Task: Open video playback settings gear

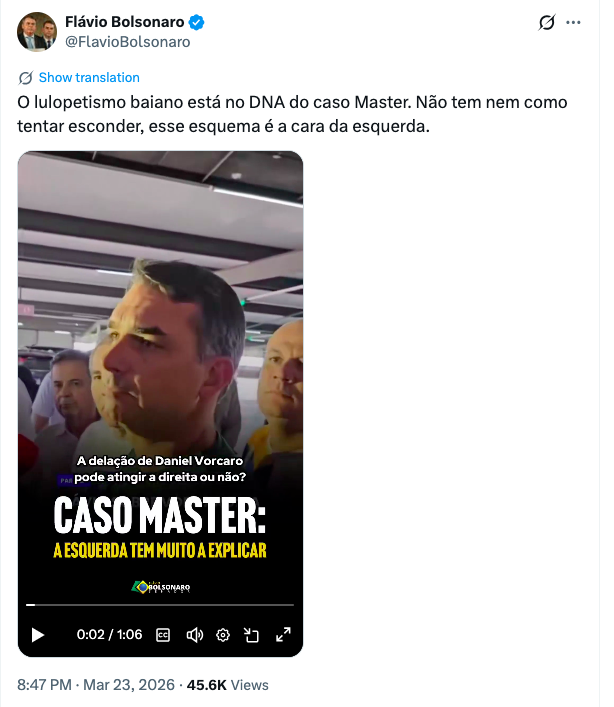Action: [x=223, y=634]
